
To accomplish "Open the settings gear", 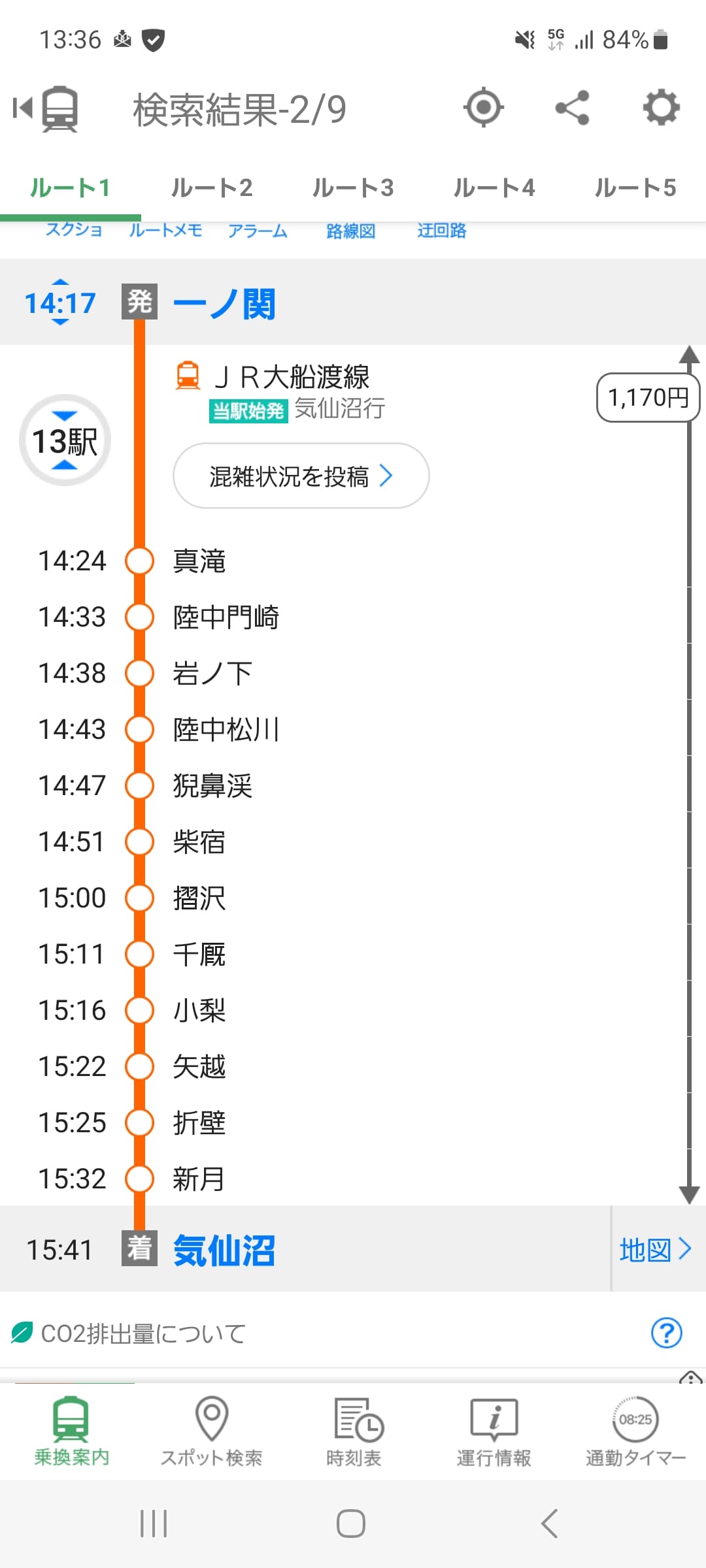I will point(661,107).
